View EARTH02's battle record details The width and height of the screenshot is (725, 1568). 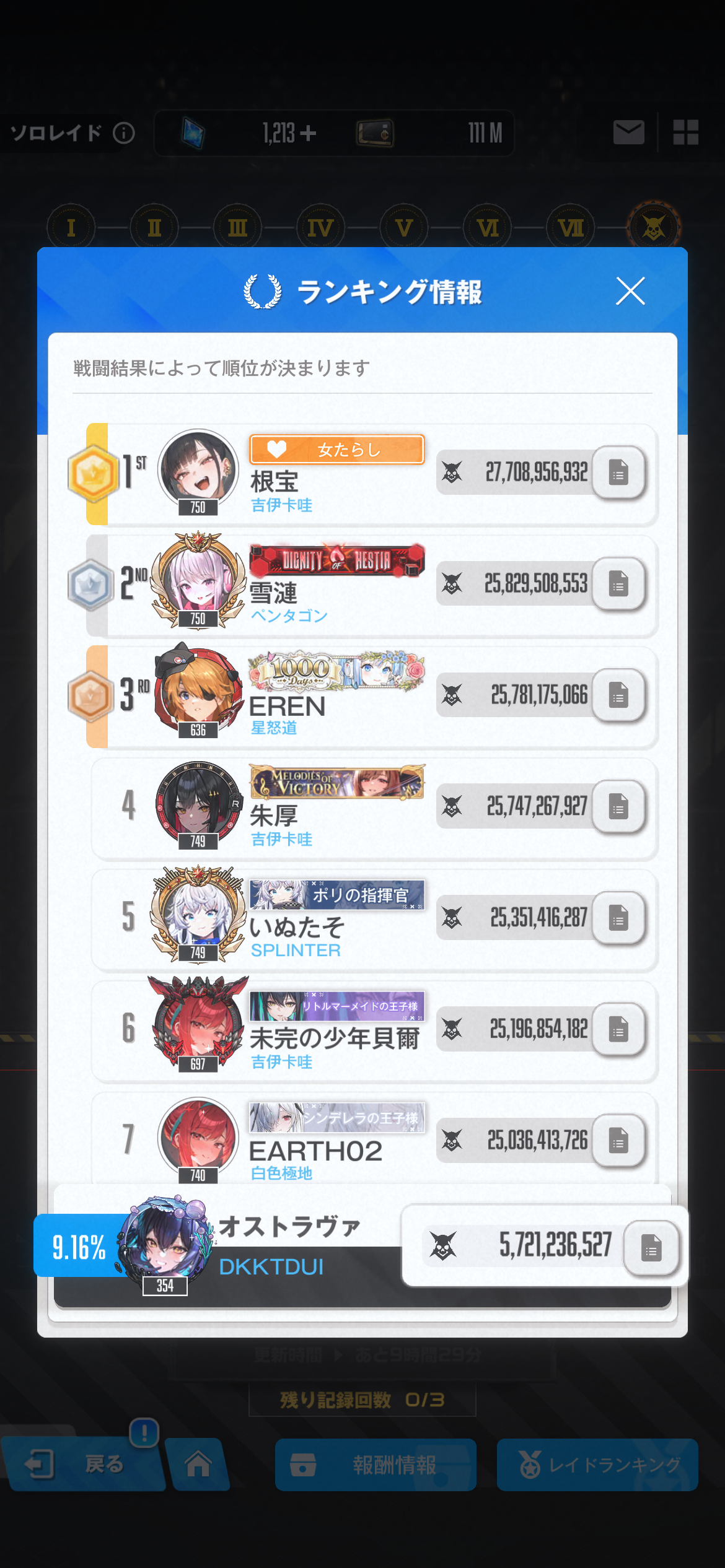click(619, 1140)
